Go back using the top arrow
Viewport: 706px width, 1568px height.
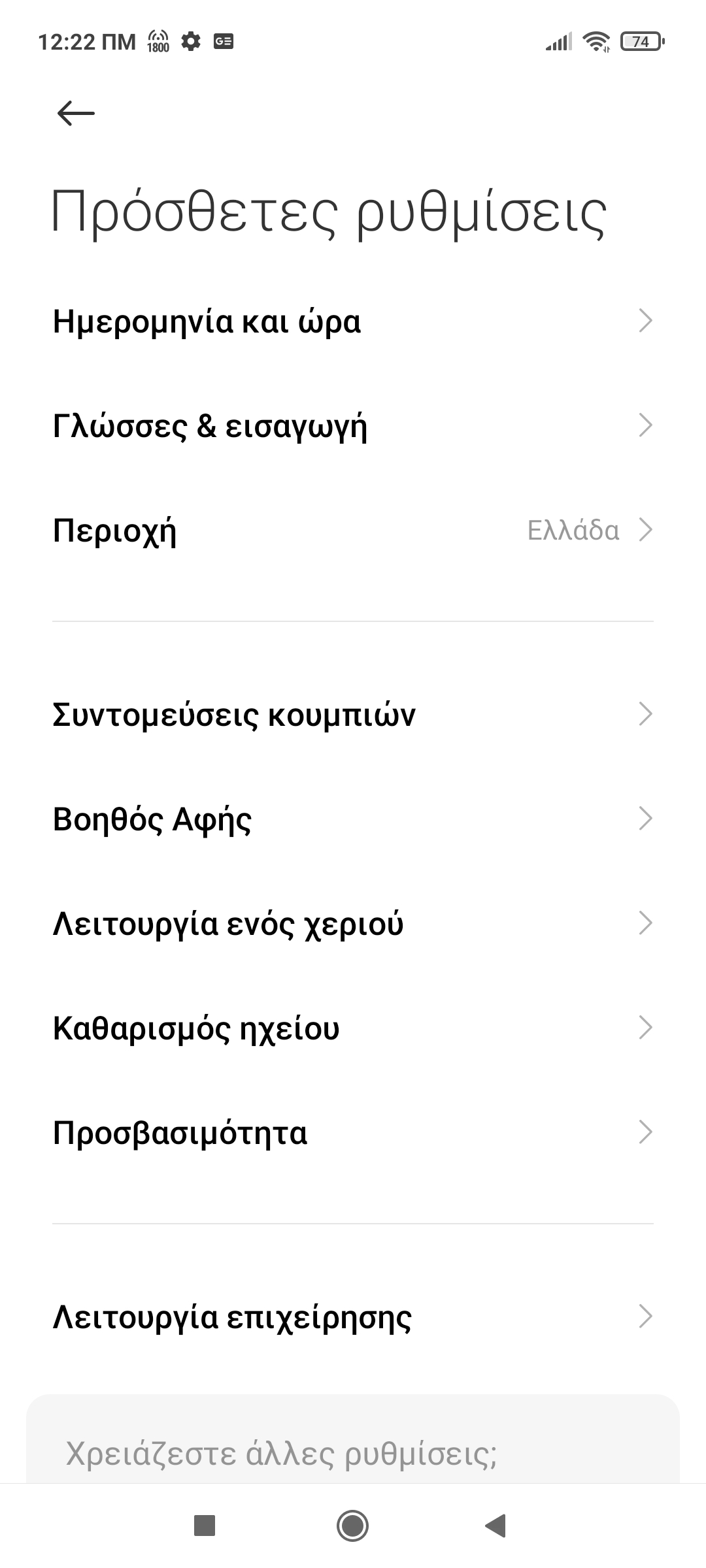point(76,114)
